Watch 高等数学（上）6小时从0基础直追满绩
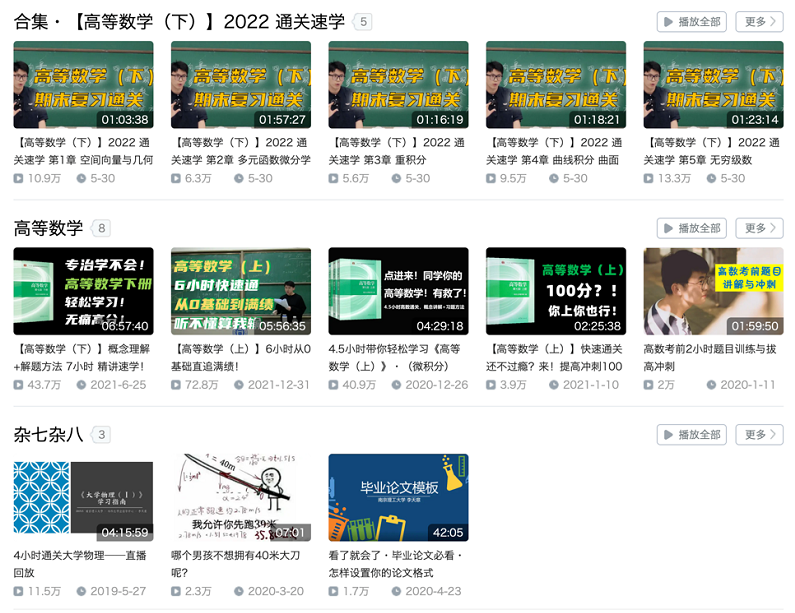 tap(241, 291)
